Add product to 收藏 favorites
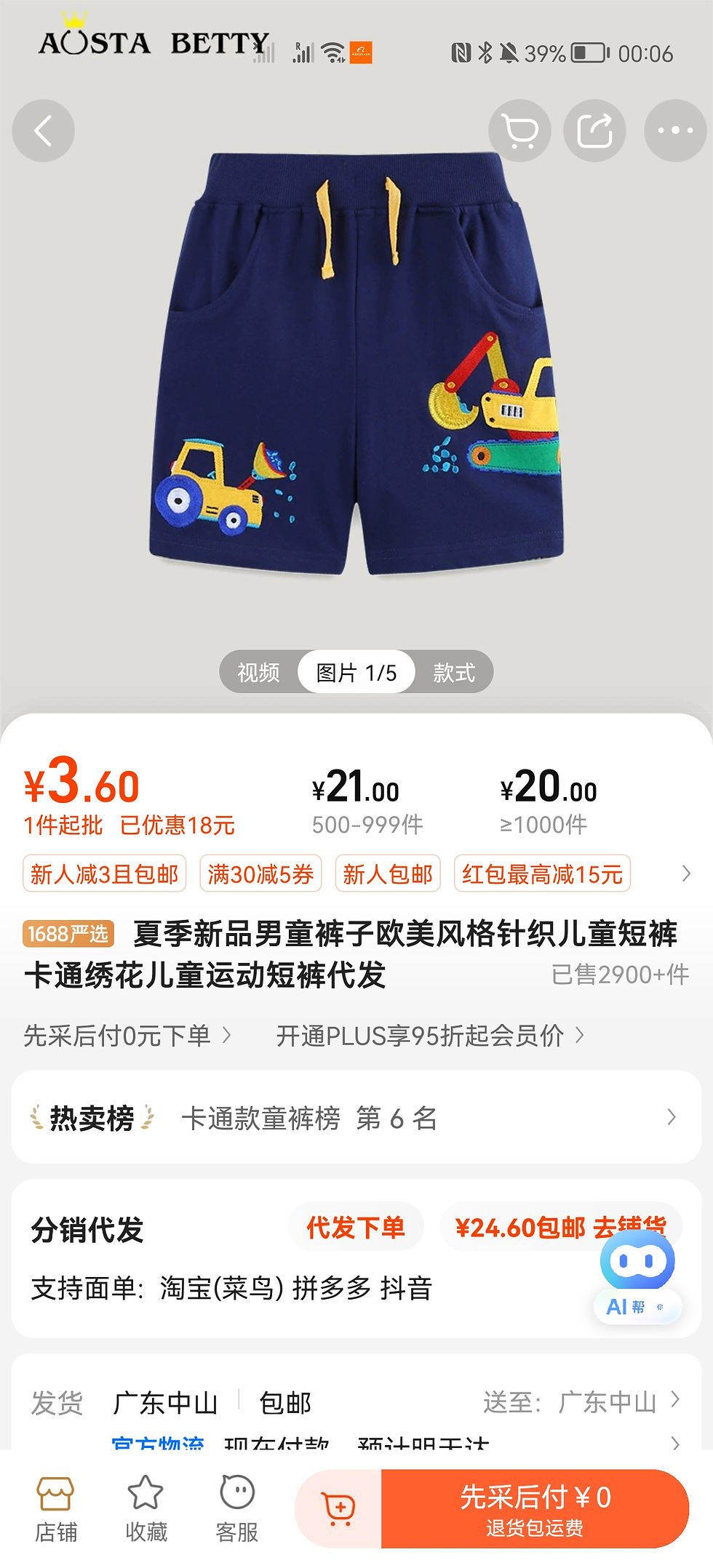Screen dimensions: 713x1568 [x=146, y=1510]
